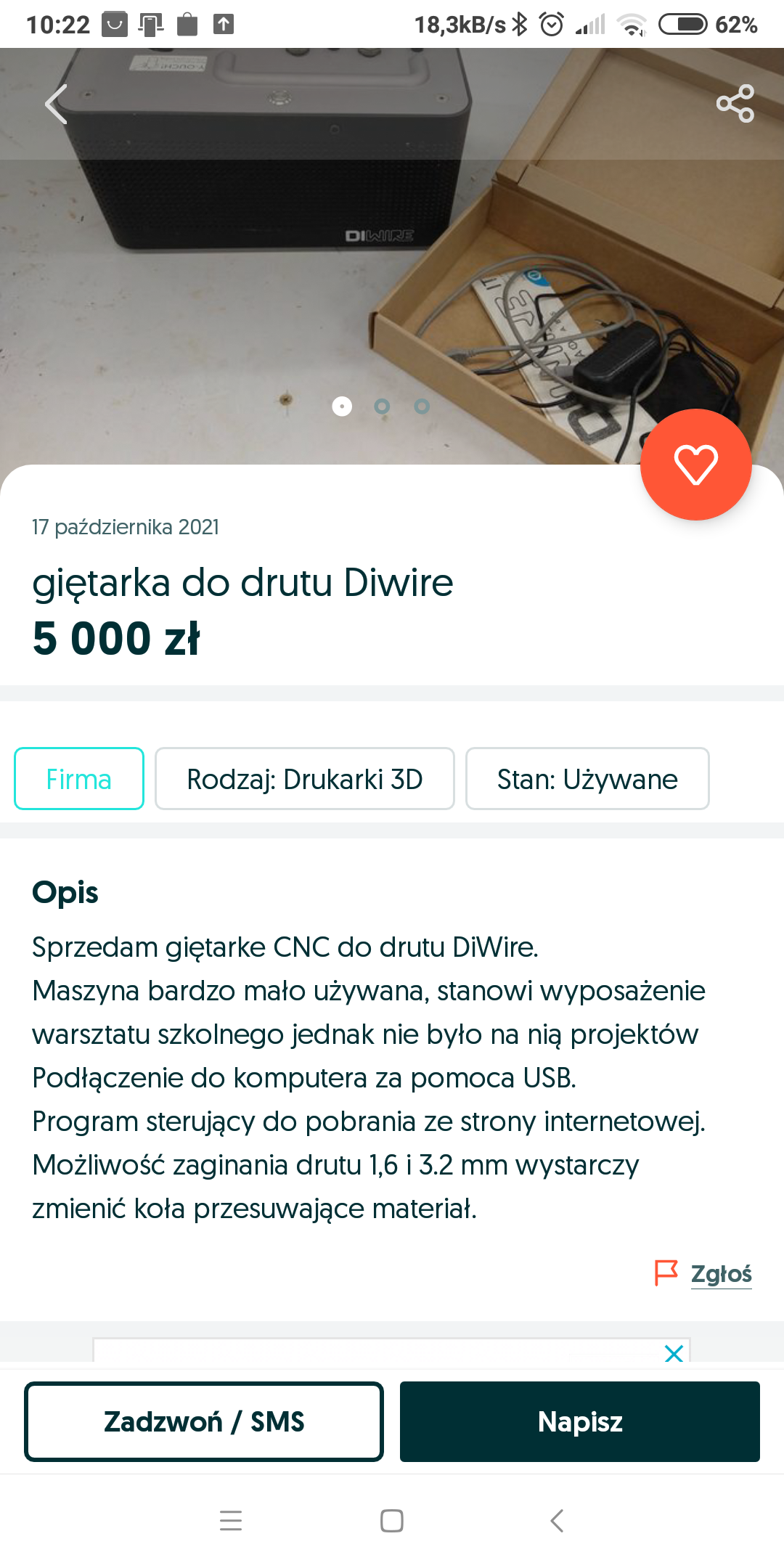Tap the Stan: Używane chip
Screen dimensions: 784x1568
(587, 779)
